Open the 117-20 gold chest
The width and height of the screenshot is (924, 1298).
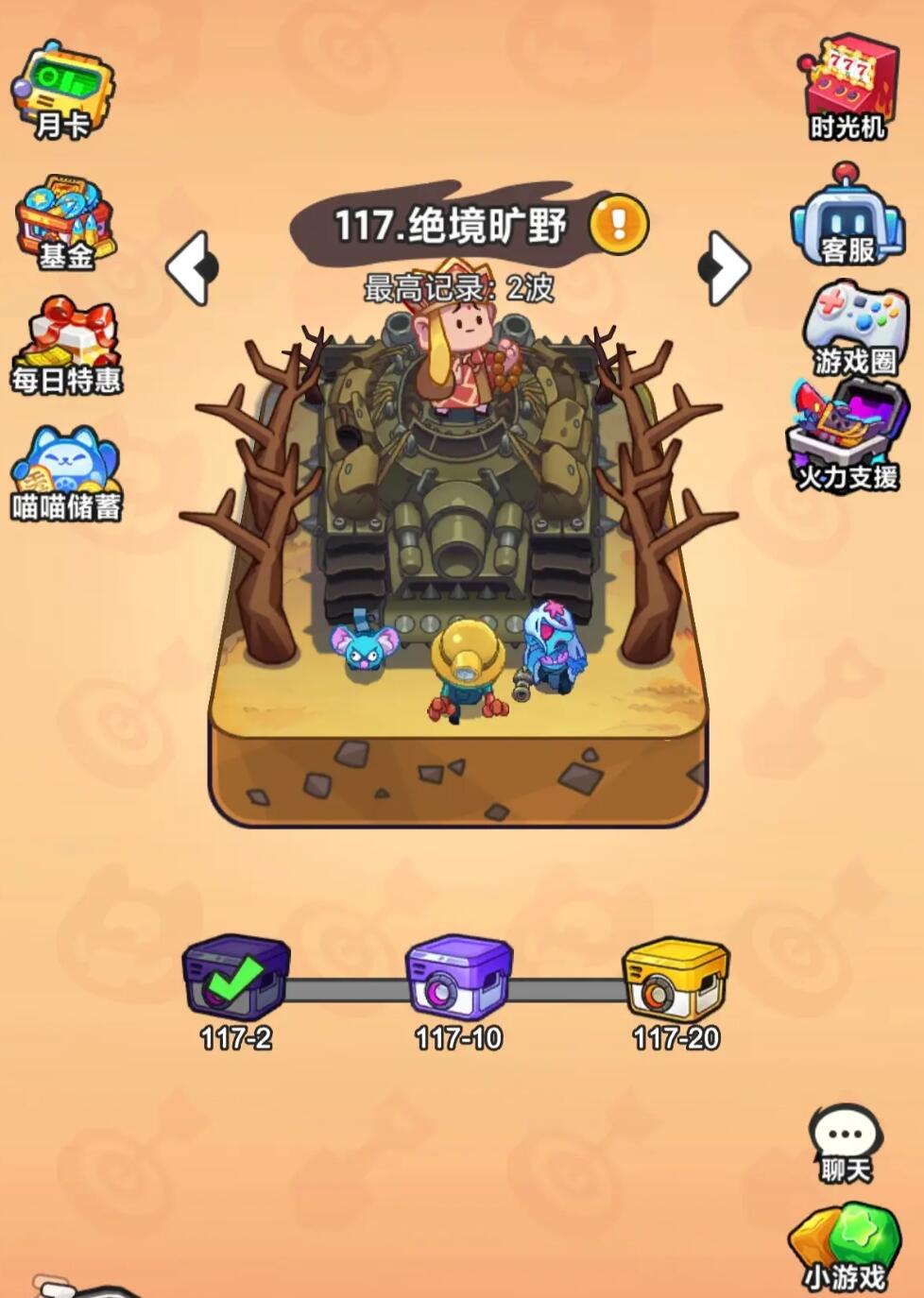676,980
